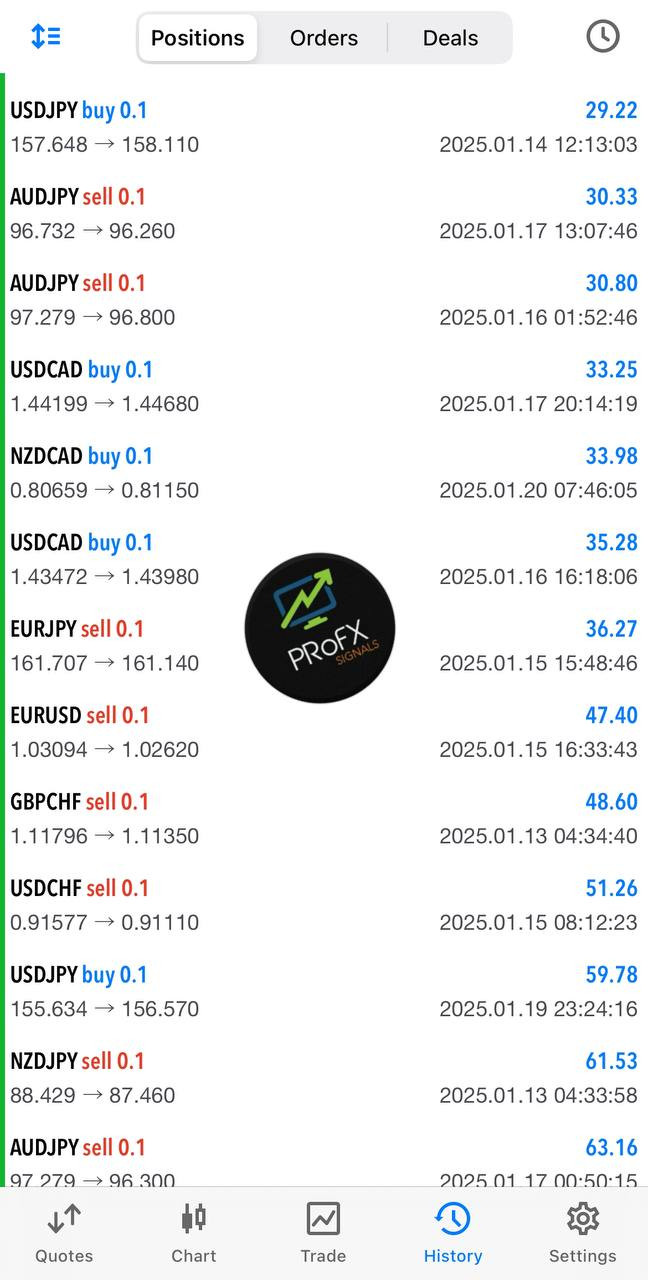View the EURUSD sell position details
648x1280 pixels.
[324, 732]
